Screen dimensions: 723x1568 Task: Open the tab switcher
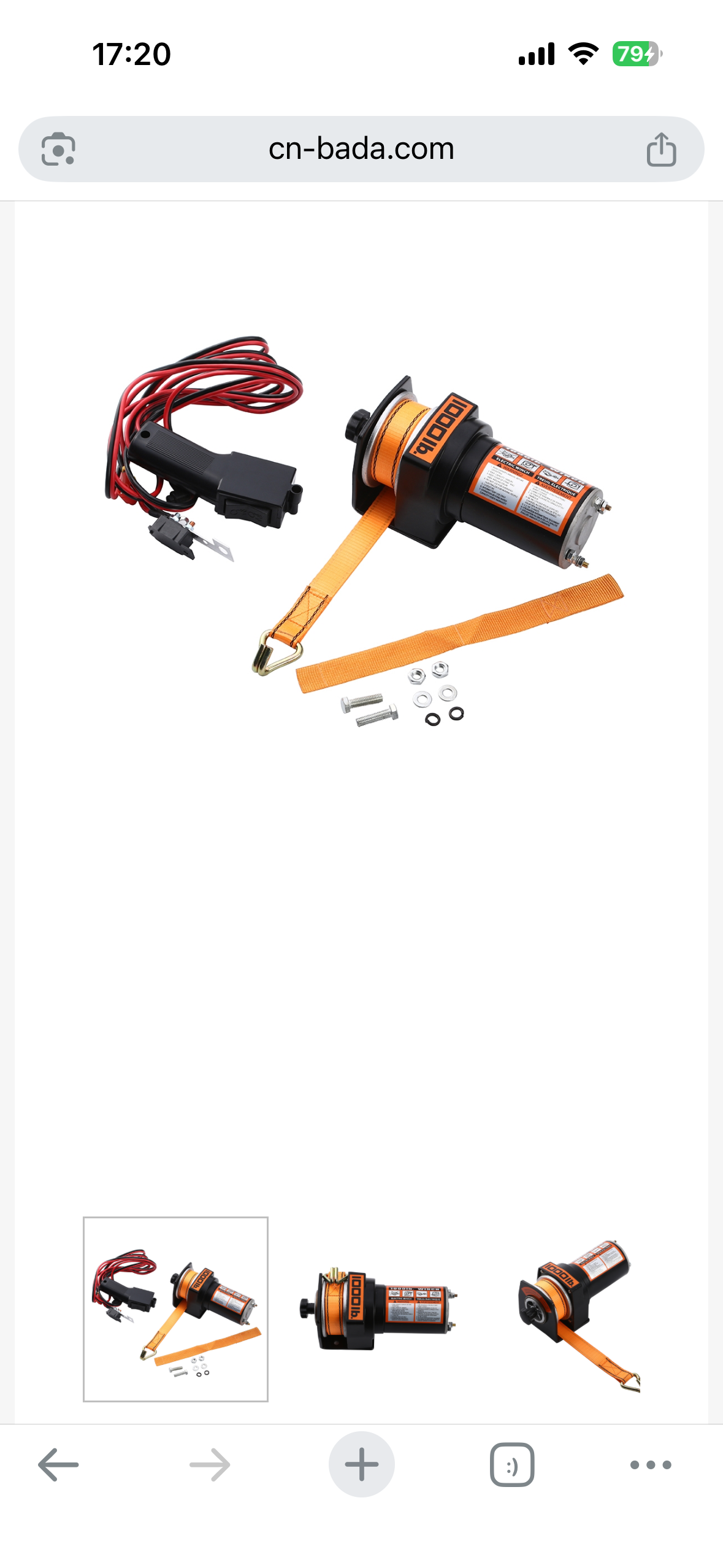[511, 1464]
